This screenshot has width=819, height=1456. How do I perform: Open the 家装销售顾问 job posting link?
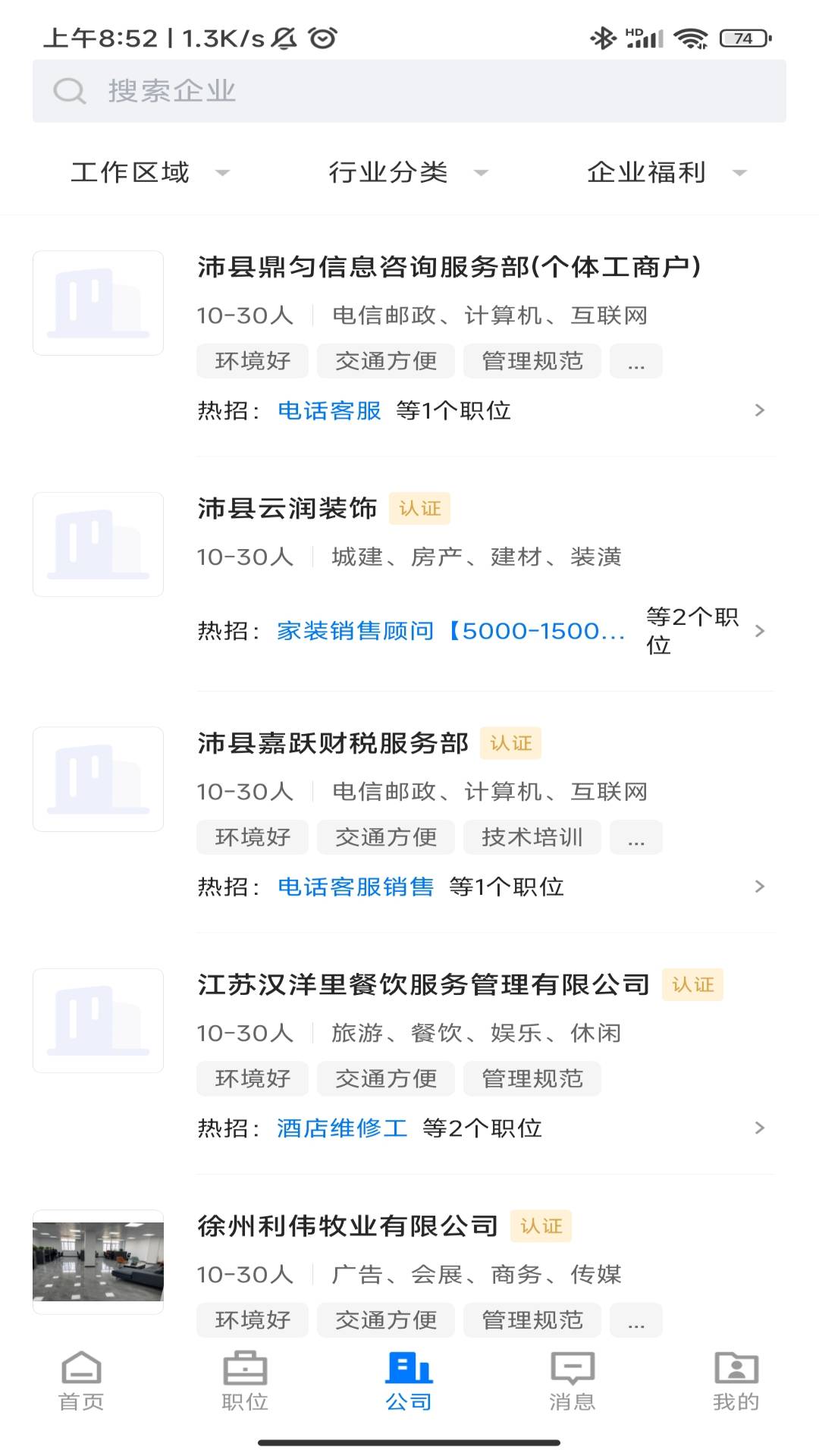pyautogui.click(x=451, y=630)
